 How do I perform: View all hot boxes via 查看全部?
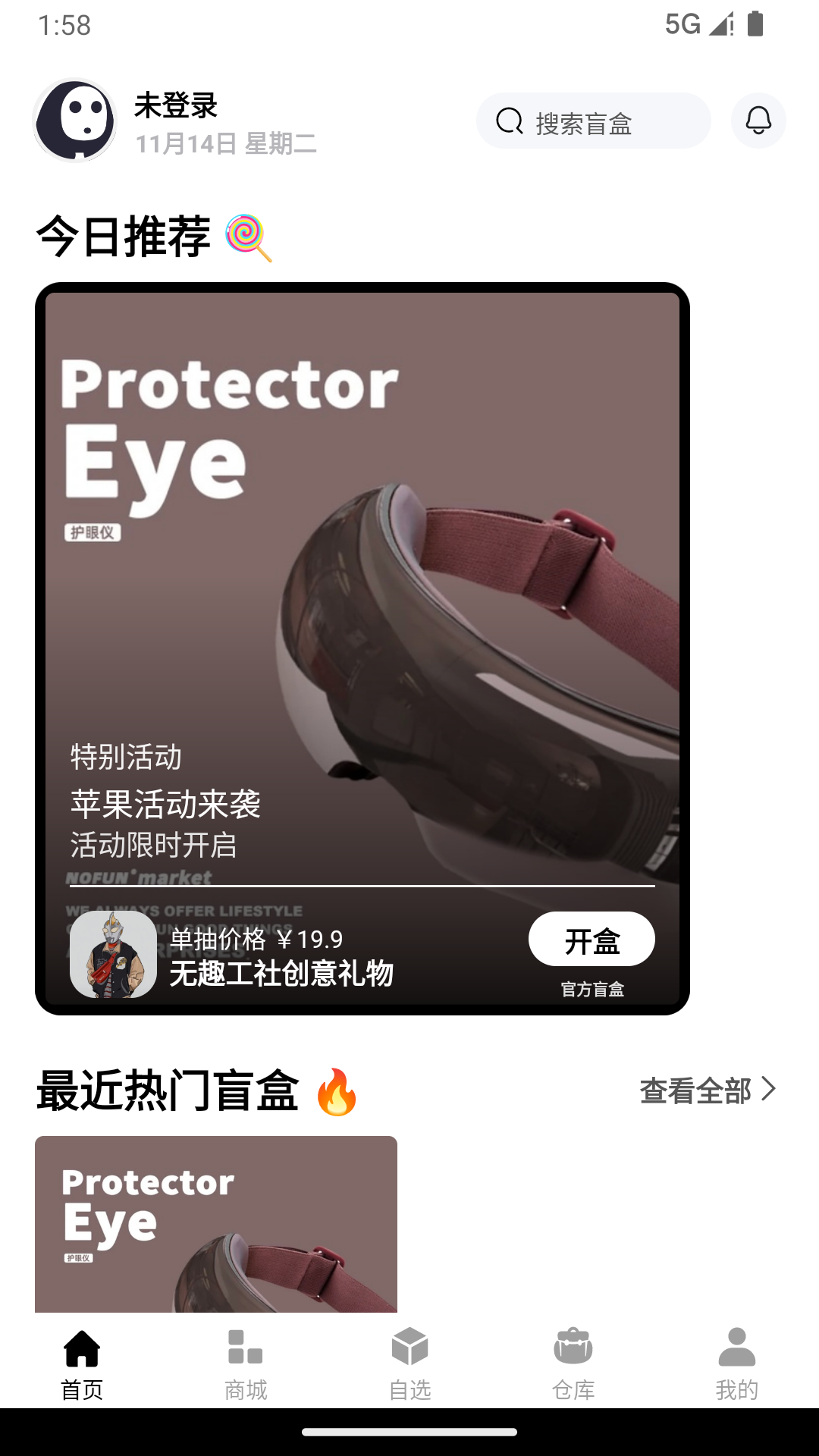click(x=708, y=1090)
